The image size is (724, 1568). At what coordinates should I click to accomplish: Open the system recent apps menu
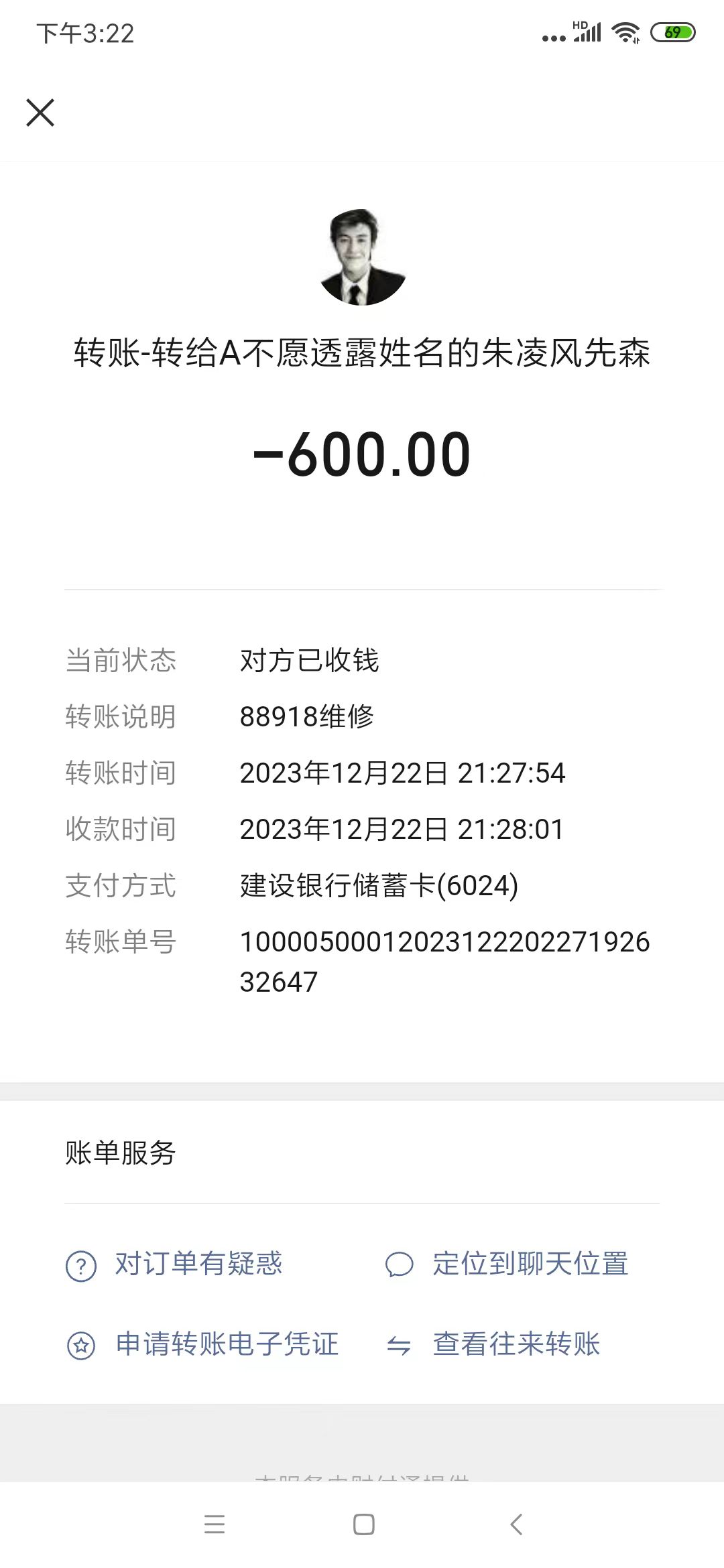215,1524
